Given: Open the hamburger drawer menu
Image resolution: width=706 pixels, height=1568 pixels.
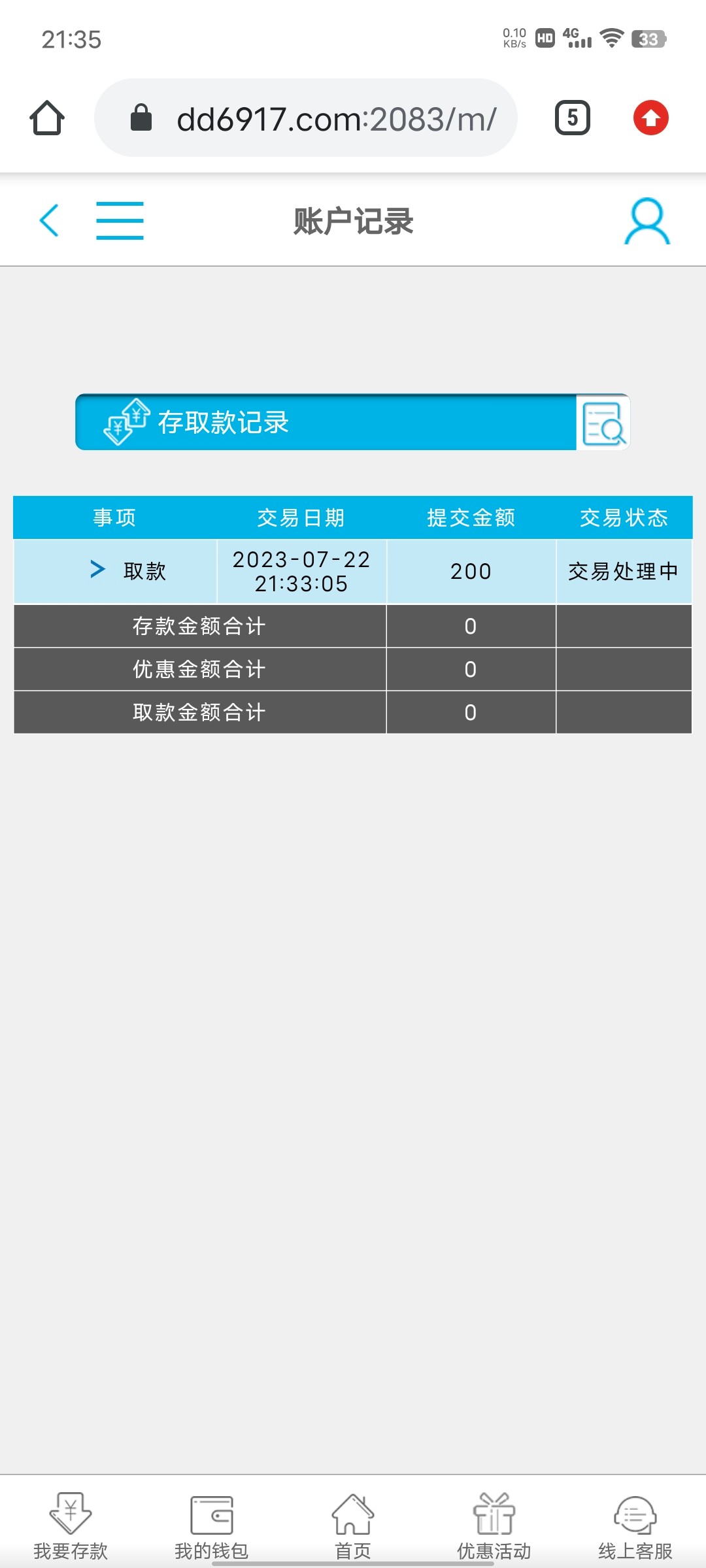Looking at the screenshot, I should [x=120, y=220].
